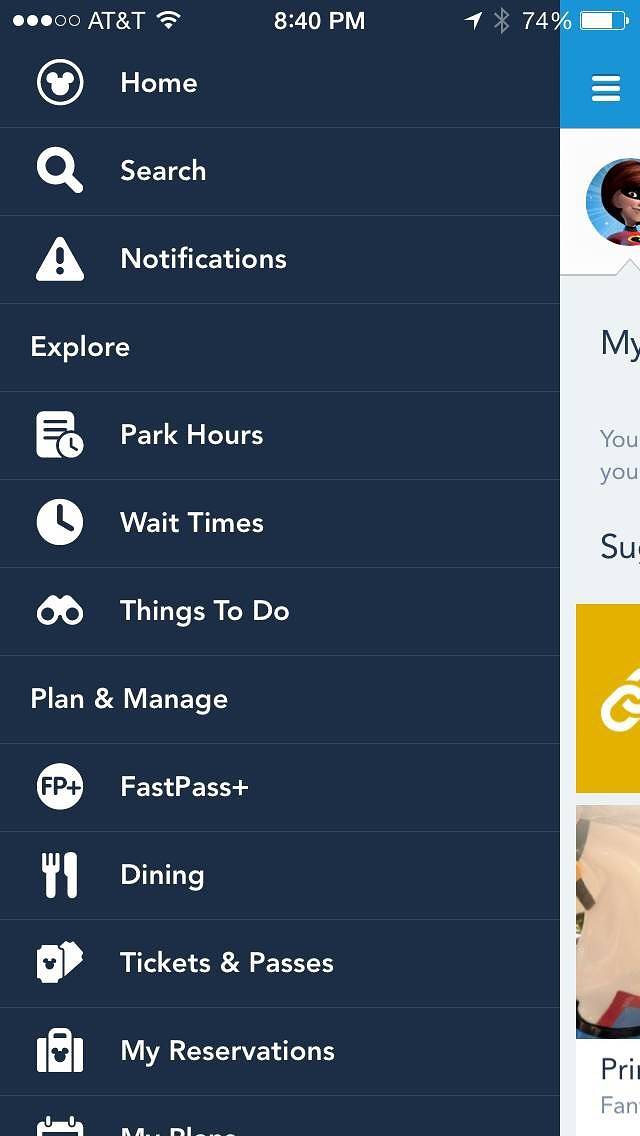The width and height of the screenshot is (640, 1136).
Task: Go to Home in the drawer
Action: click(158, 83)
